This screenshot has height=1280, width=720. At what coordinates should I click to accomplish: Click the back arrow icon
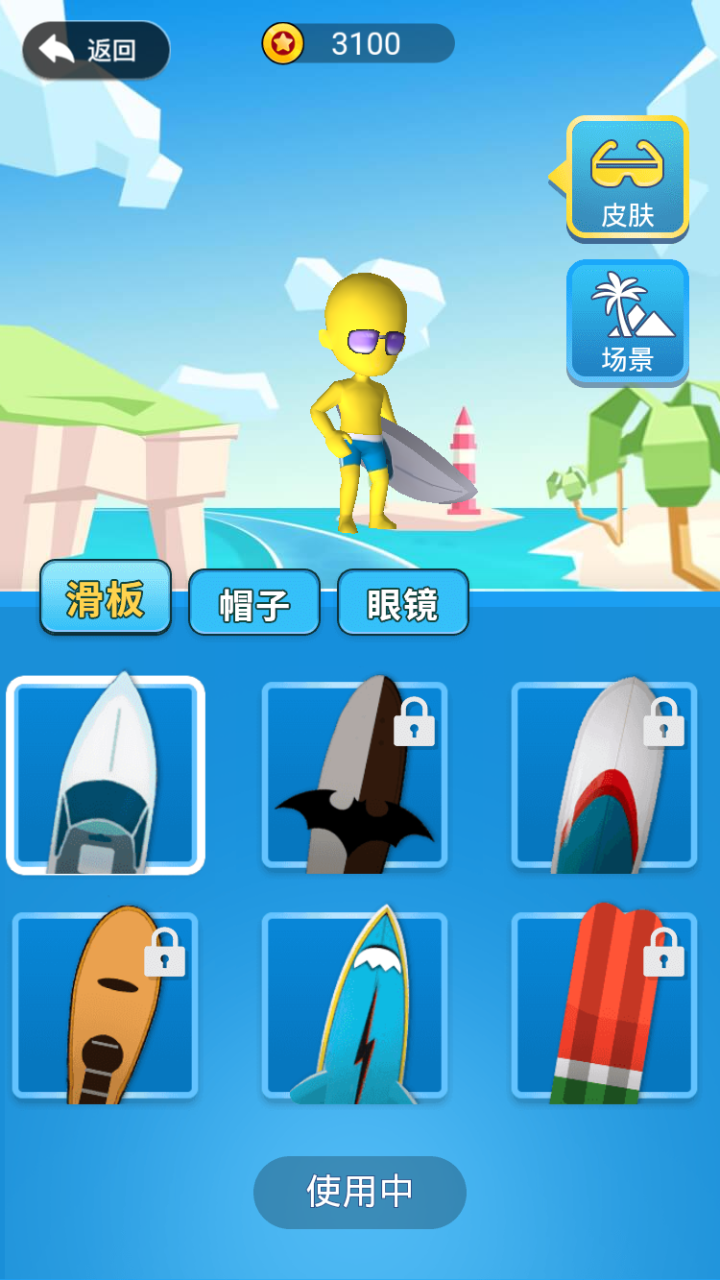pos(55,45)
